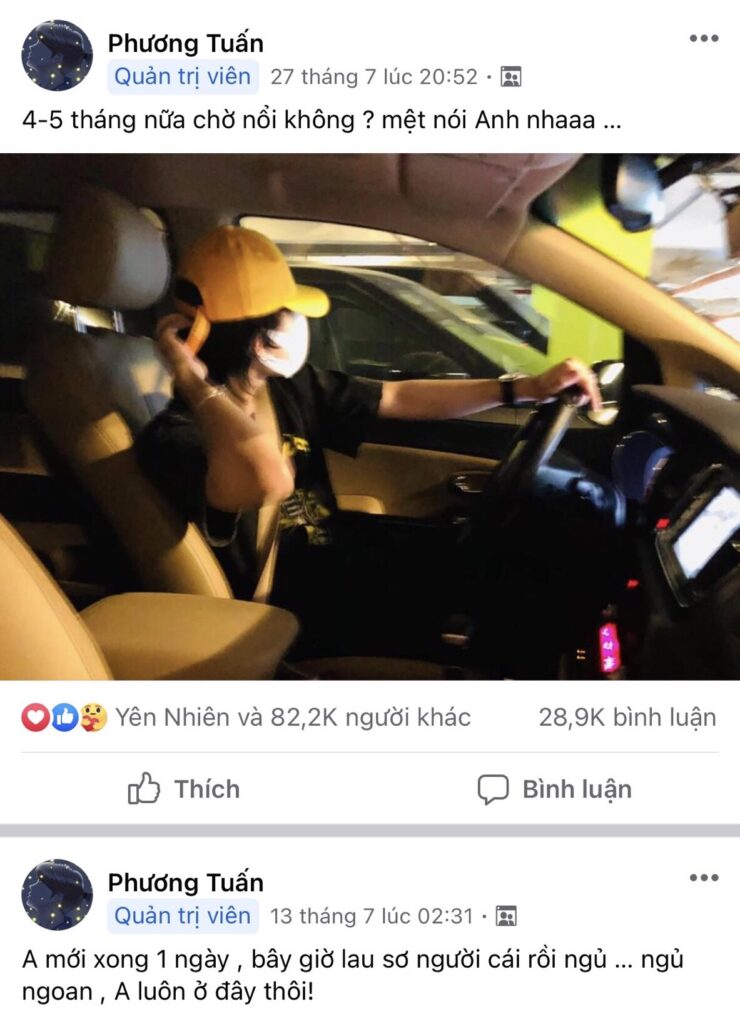Image resolution: width=740 pixels, height=1024 pixels.
Task: Tap the avatar on the 27 tháng 7 post
Action: 57,56
